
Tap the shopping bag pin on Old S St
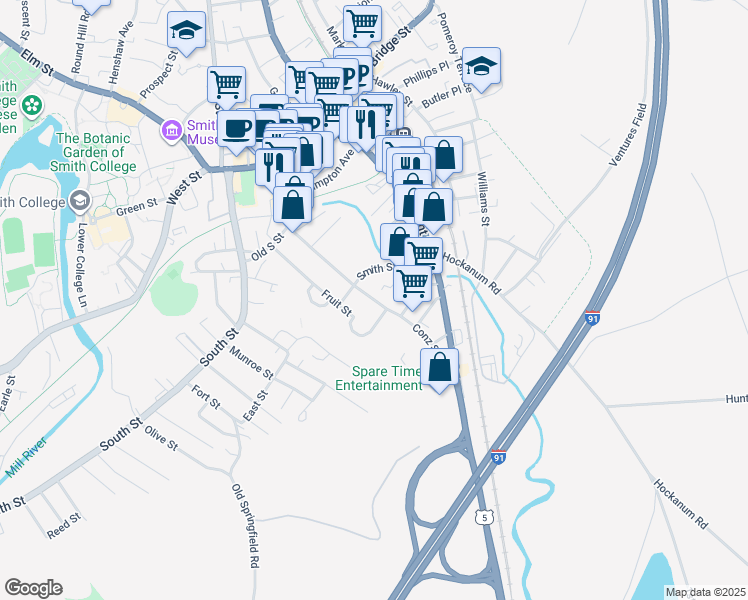[x=292, y=204]
